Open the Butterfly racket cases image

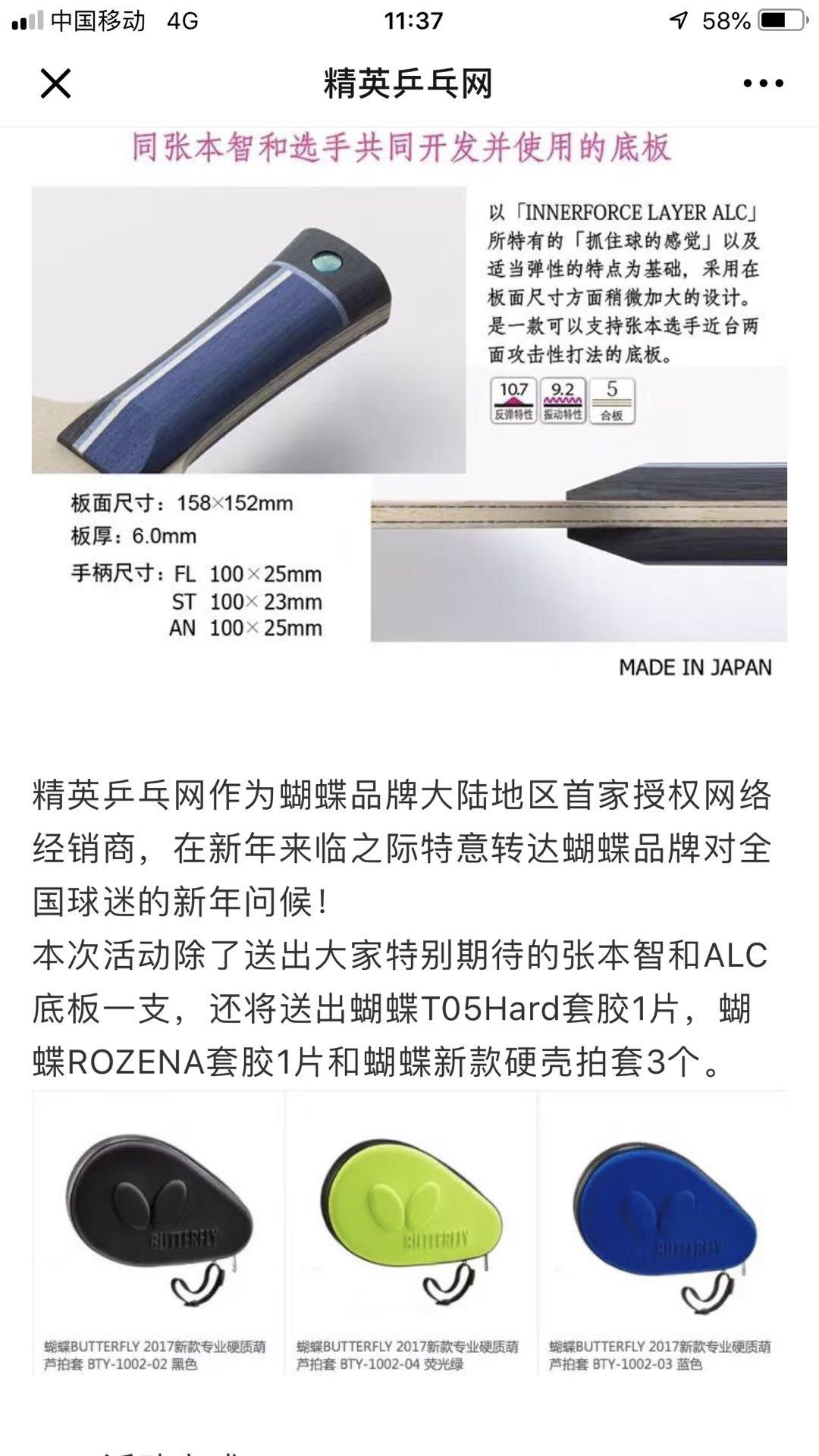pos(409,1234)
